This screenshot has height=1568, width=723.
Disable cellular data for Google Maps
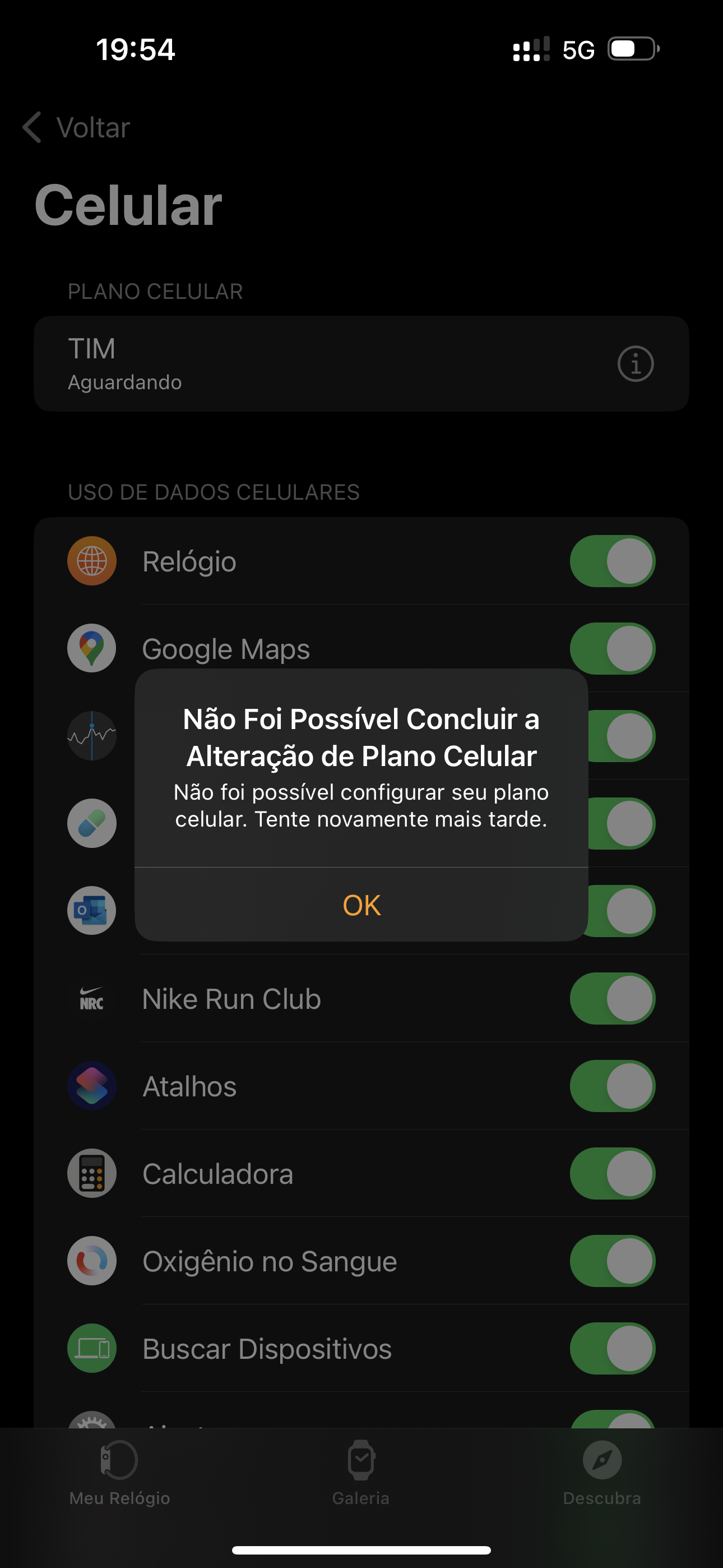612,648
